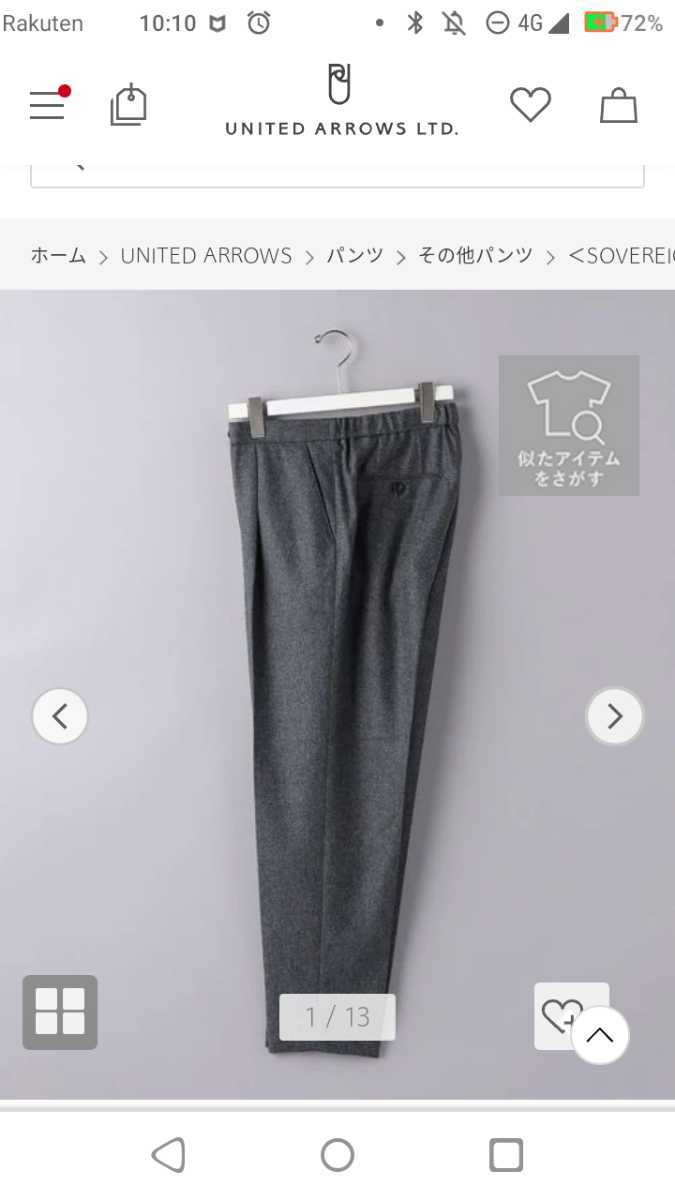Image resolution: width=675 pixels, height=1200 pixels.
Task: Open その他パンツ breadcrumb category
Action: [475, 255]
